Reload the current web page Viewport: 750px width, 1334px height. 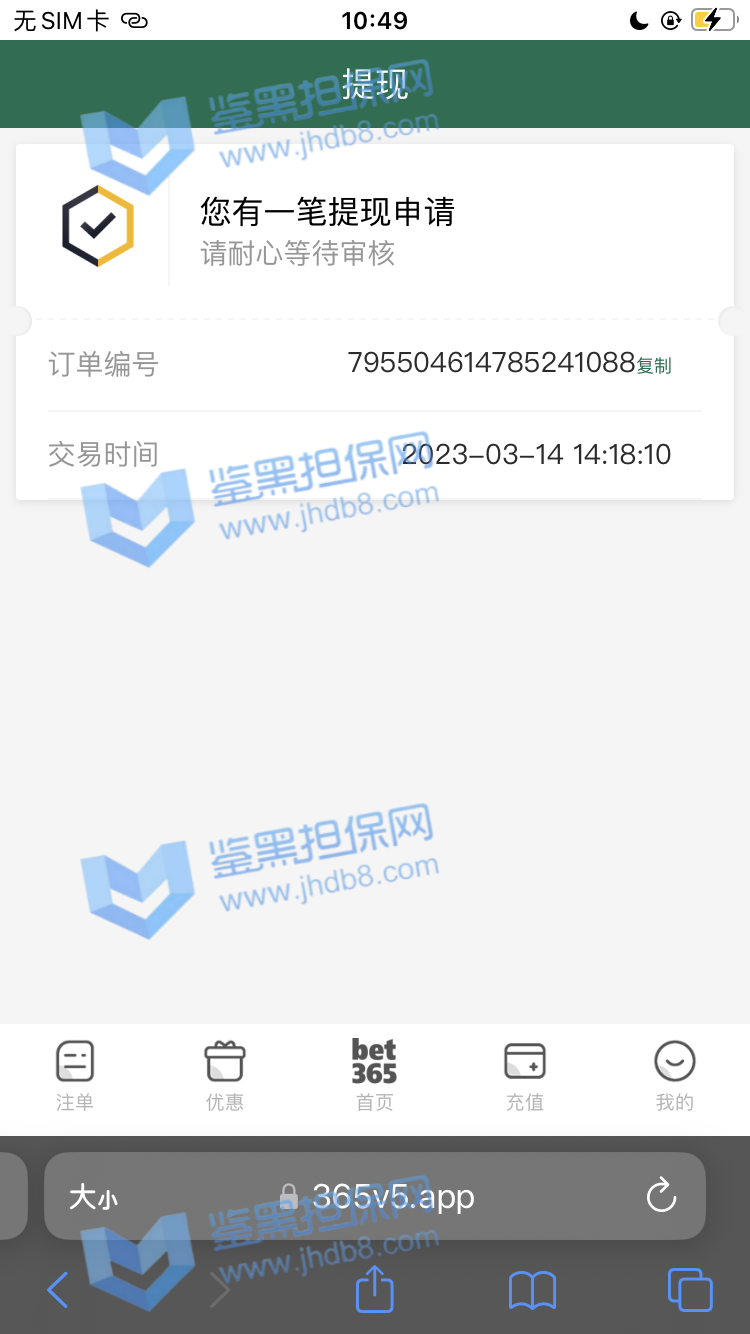(x=661, y=1196)
